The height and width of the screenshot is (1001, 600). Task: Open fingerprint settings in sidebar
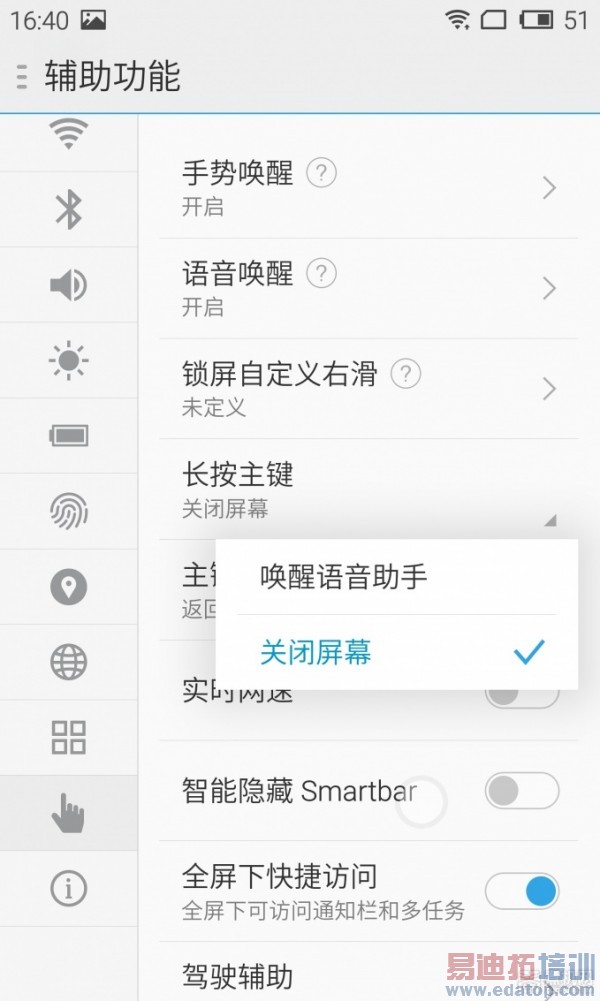pos(68,511)
